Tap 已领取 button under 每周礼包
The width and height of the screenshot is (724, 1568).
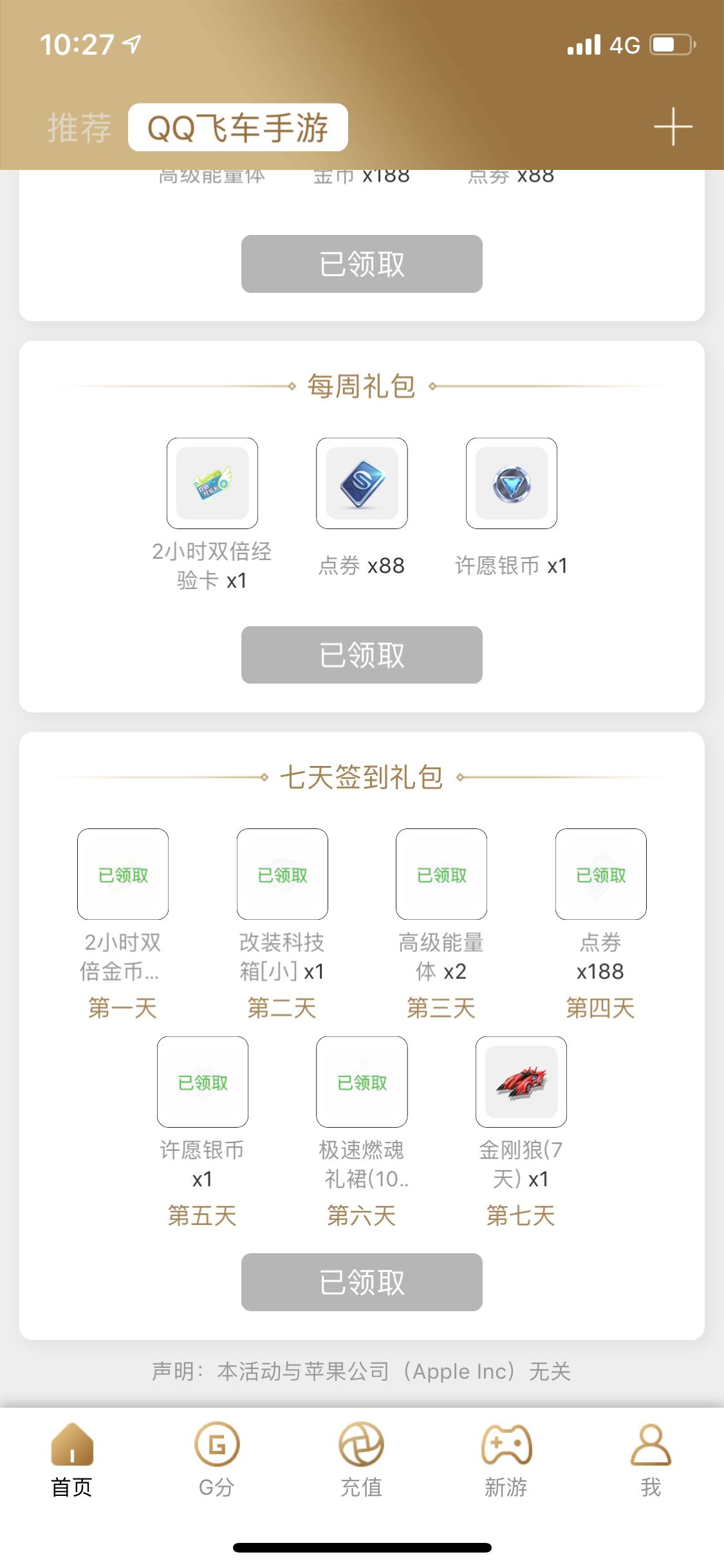tap(362, 655)
